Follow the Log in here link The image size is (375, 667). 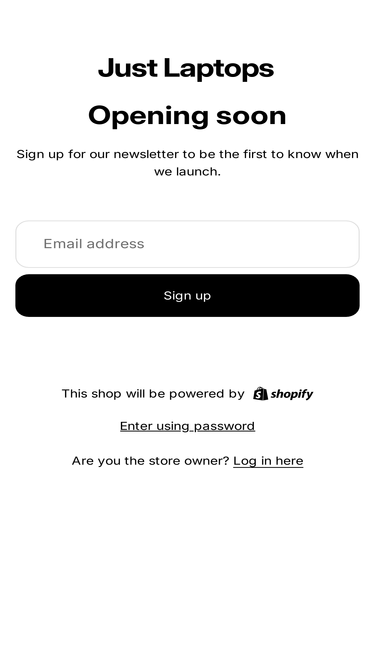coord(268,461)
